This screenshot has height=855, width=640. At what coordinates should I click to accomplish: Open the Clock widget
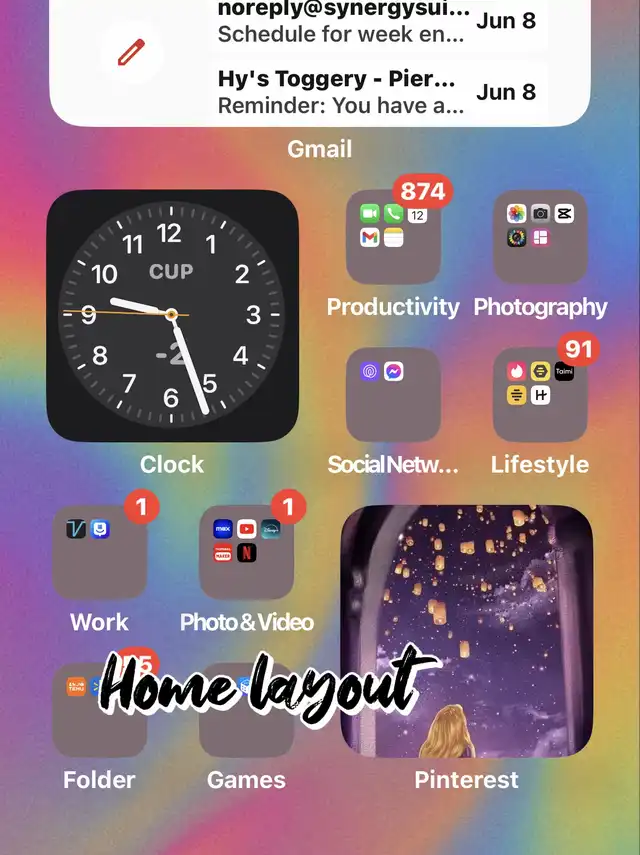coord(172,315)
